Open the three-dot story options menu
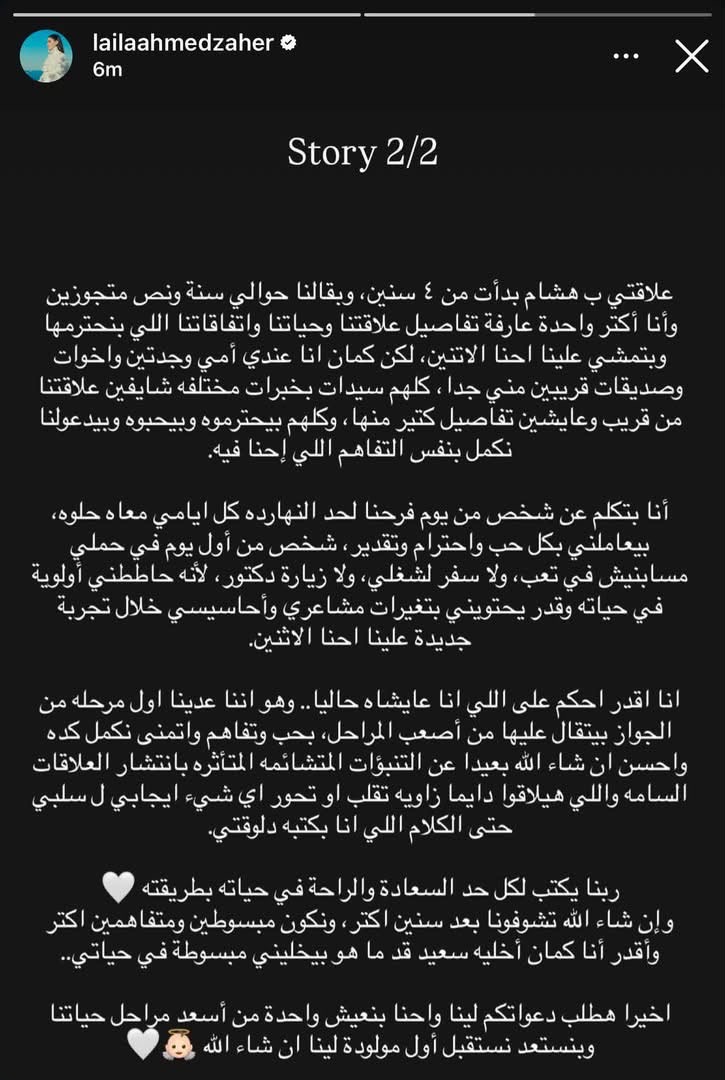This screenshot has width=725, height=1080. pyautogui.click(x=626, y=56)
